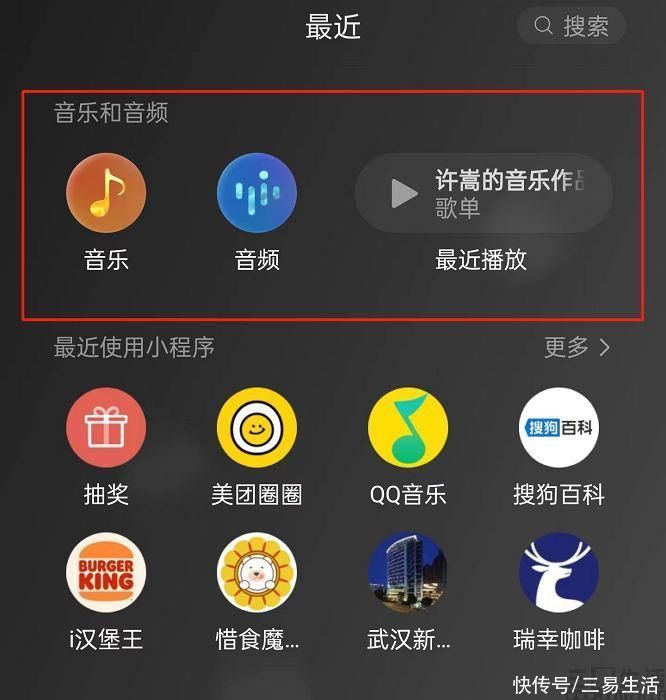Open the 音频 audio shortcut

pyautogui.click(x=257, y=193)
